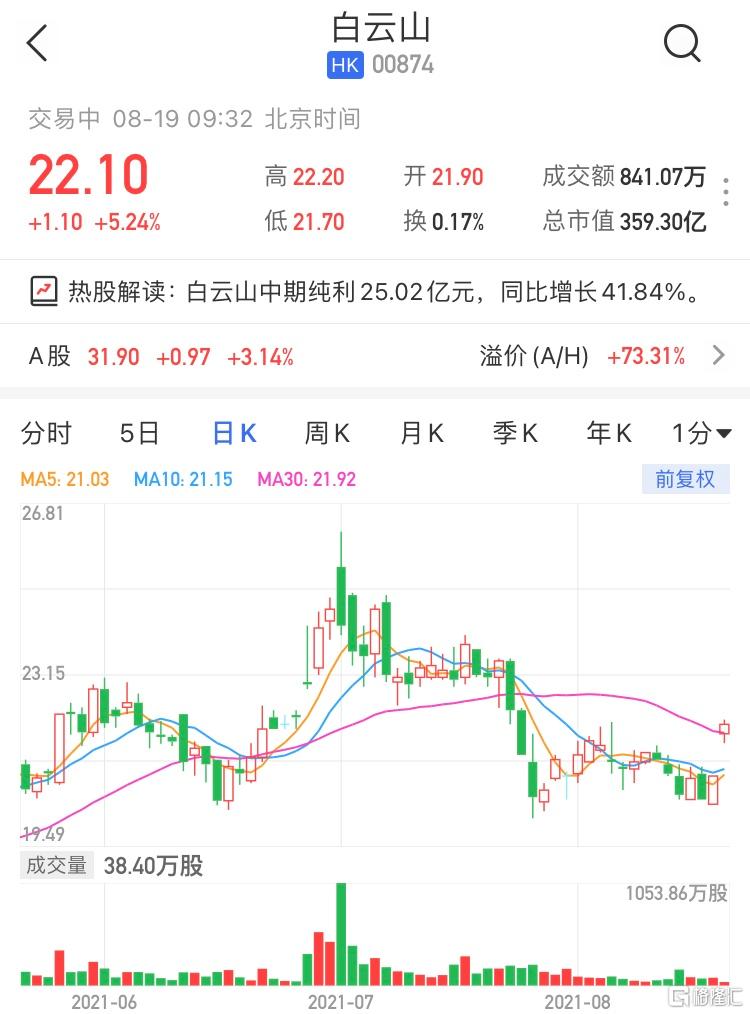The image size is (750, 1014).
Task: Show the 月K chart tab
Action: 421,433
